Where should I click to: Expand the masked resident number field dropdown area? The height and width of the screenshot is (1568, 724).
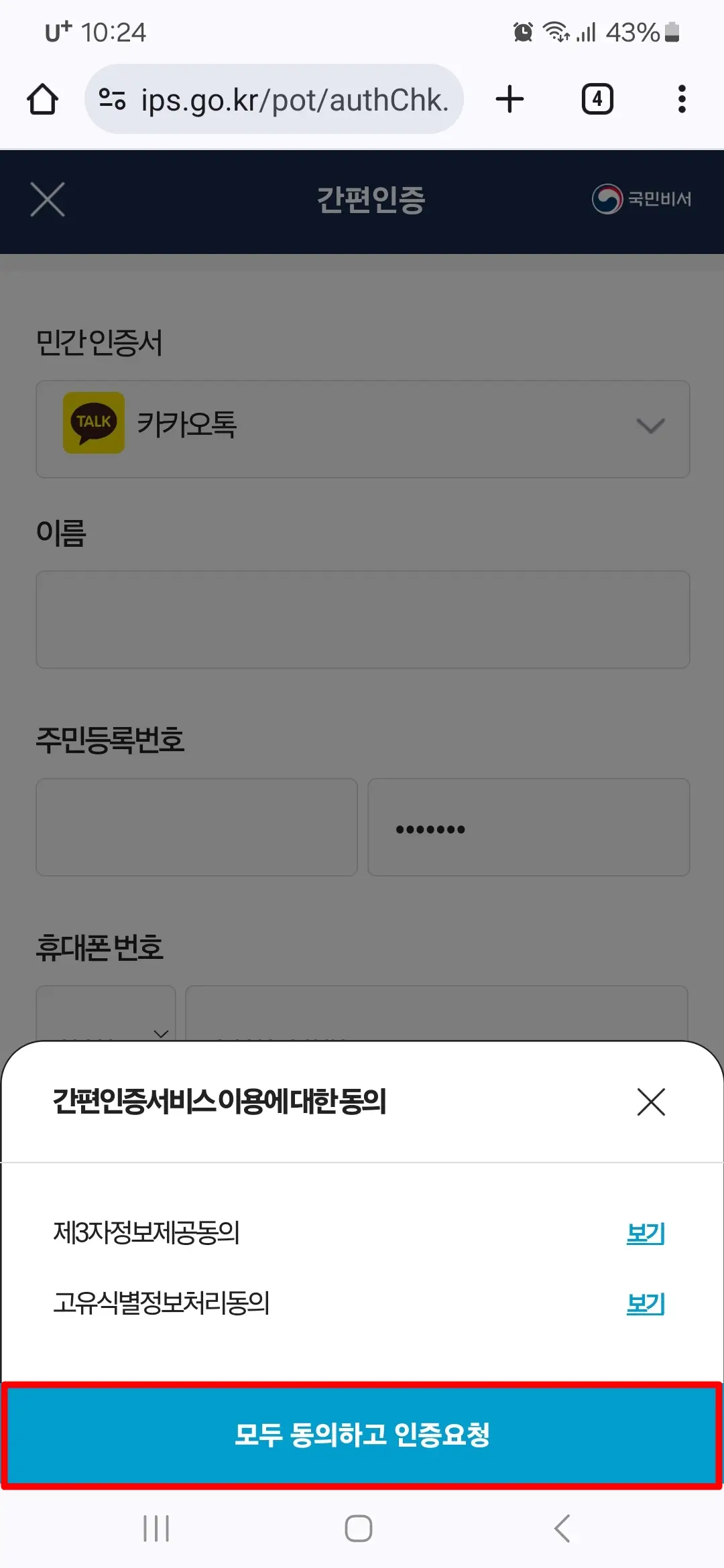tap(529, 828)
